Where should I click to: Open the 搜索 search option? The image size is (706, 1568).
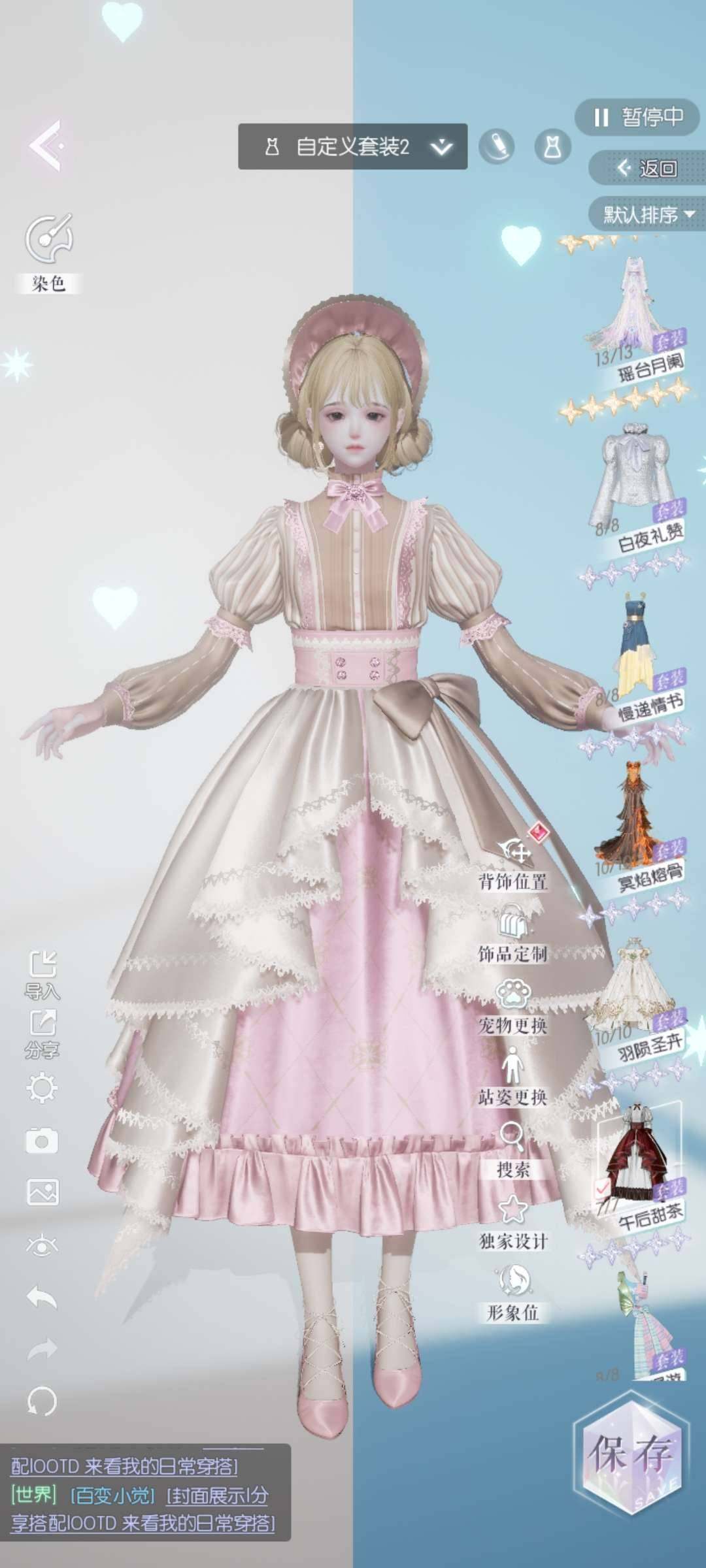click(x=513, y=1150)
